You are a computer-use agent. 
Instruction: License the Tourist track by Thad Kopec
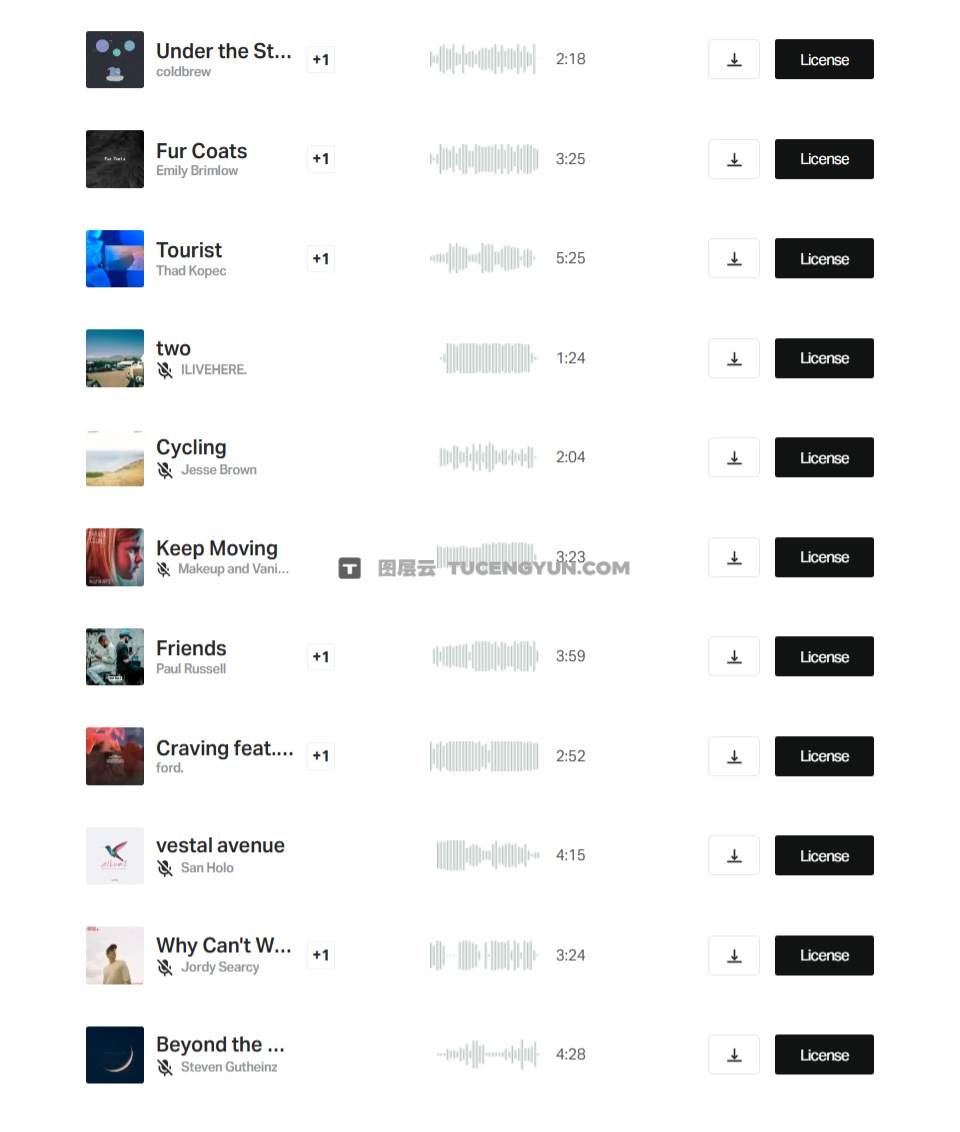coord(824,258)
